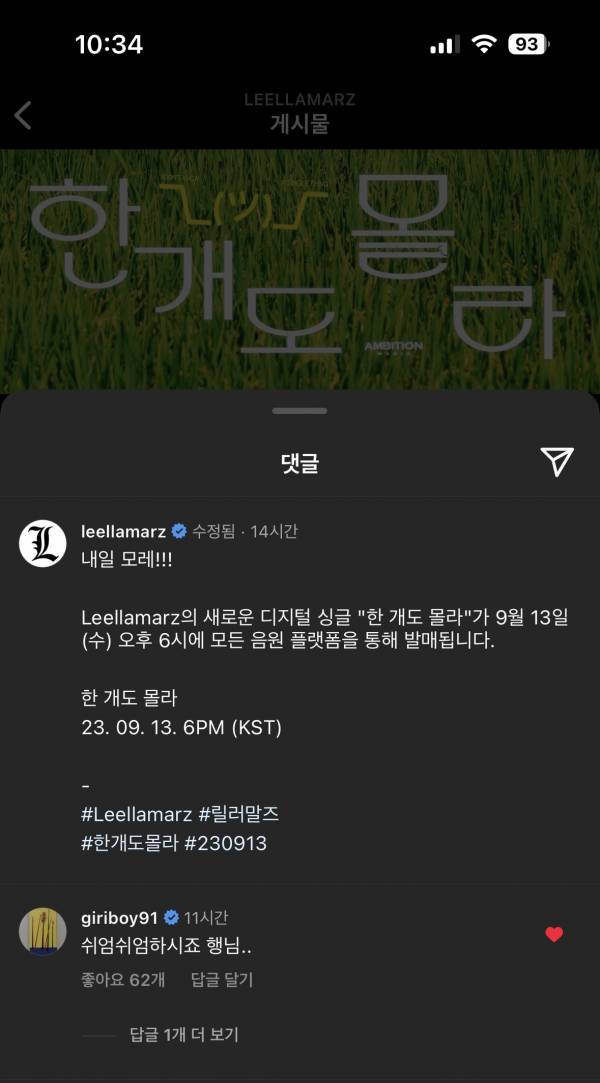Image resolution: width=600 pixels, height=1083 pixels.
Task: Share the post via the paper plane icon
Action: pyautogui.click(x=556, y=460)
